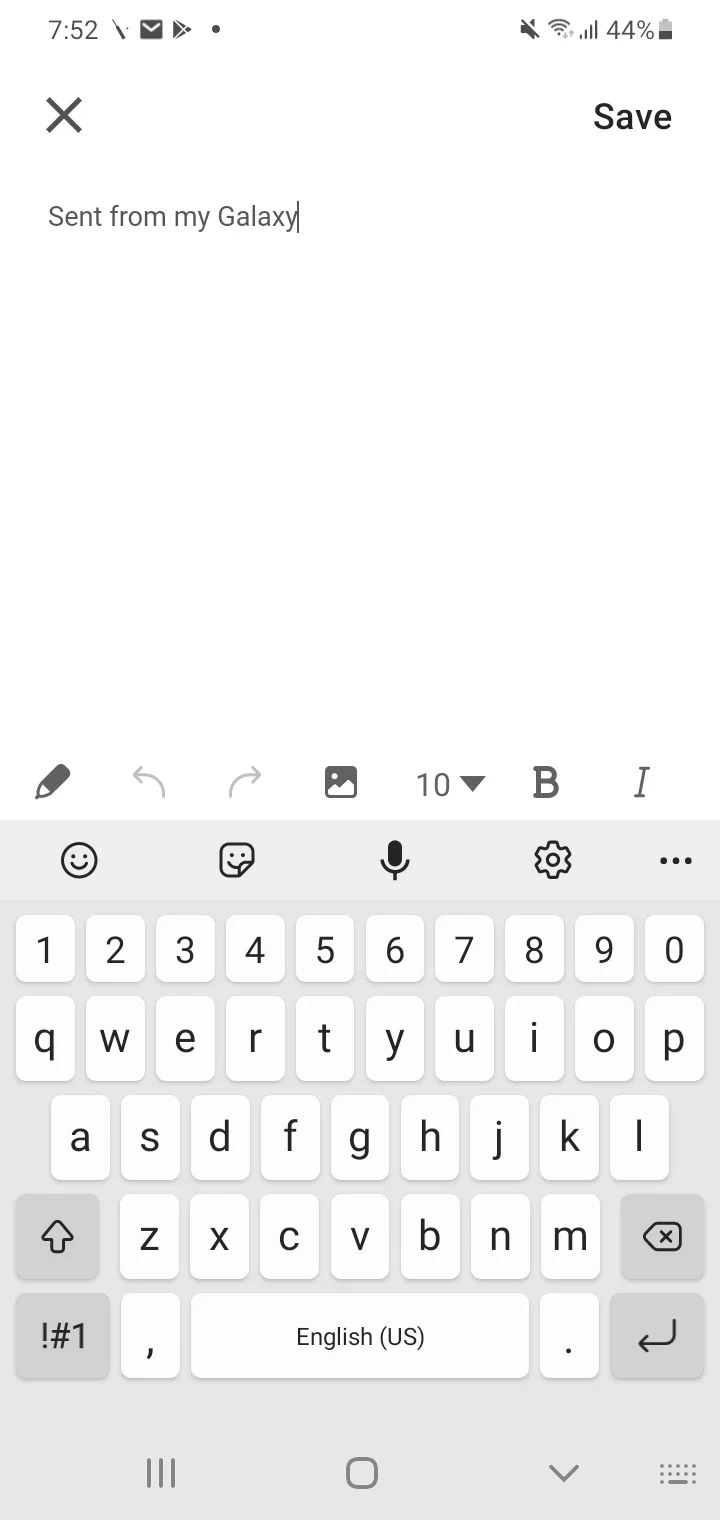Screen dimensions: 720x1520
Task: Open the font size 10 dropdown
Action: tap(449, 784)
